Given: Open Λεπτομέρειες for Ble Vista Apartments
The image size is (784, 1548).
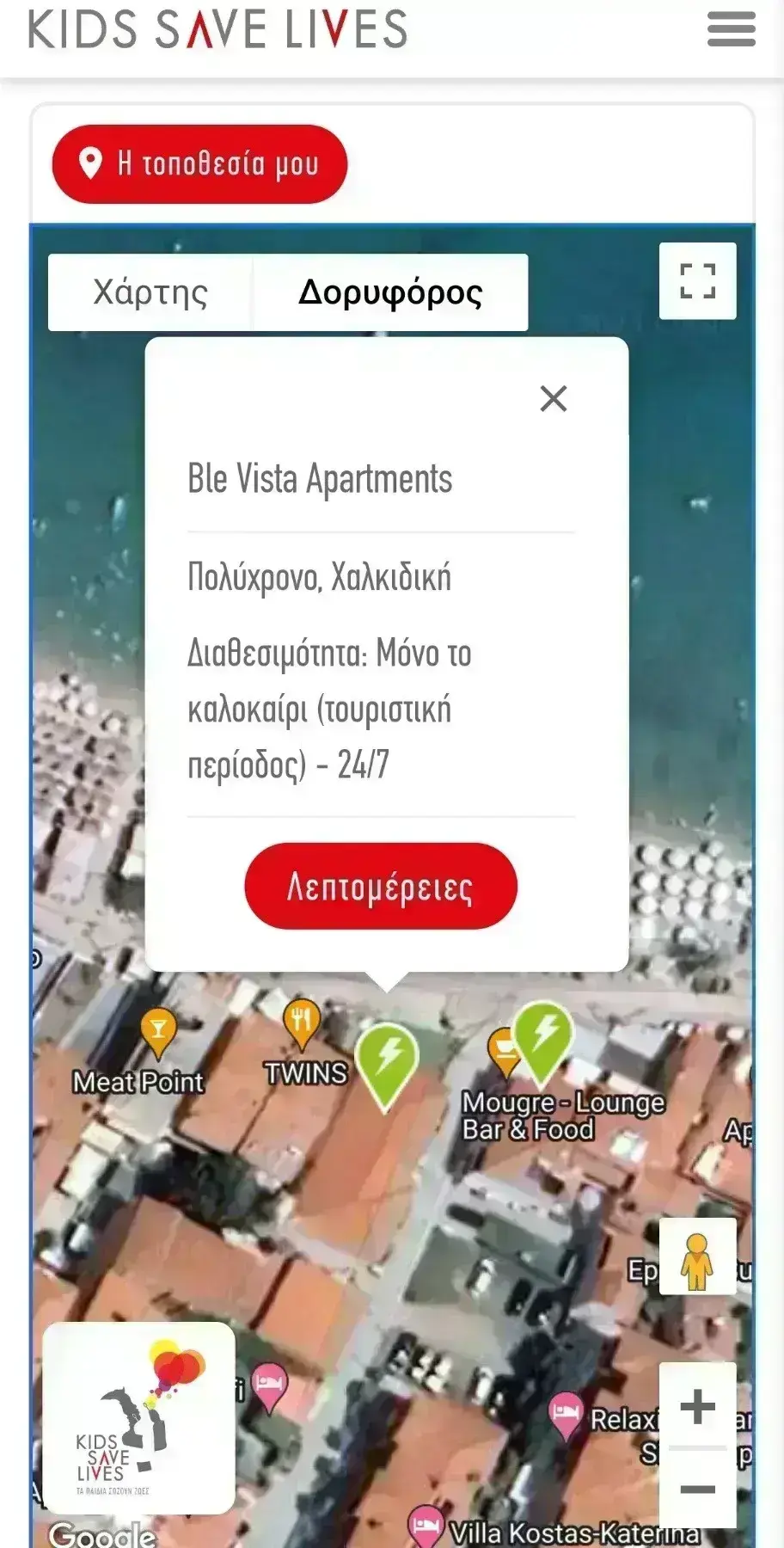Looking at the screenshot, I should coord(381,886).
